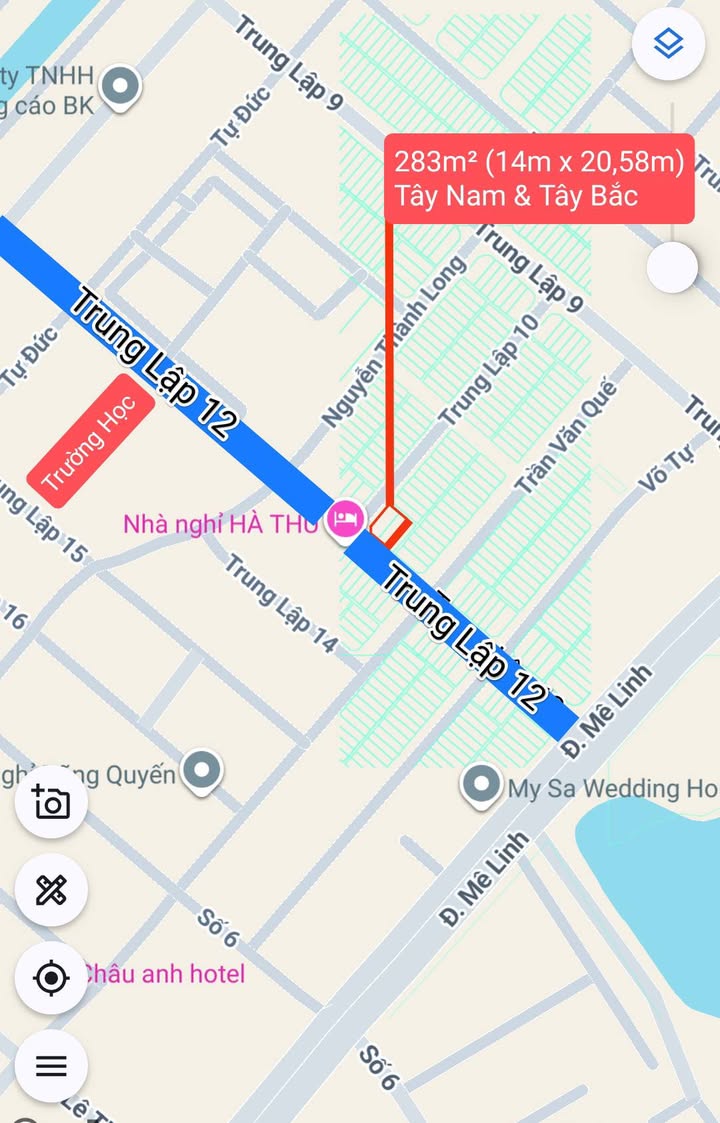Open the map layers selector
Image resolution: width=720 pixels, height=1123 pixels.
click(x=668, y=43)
